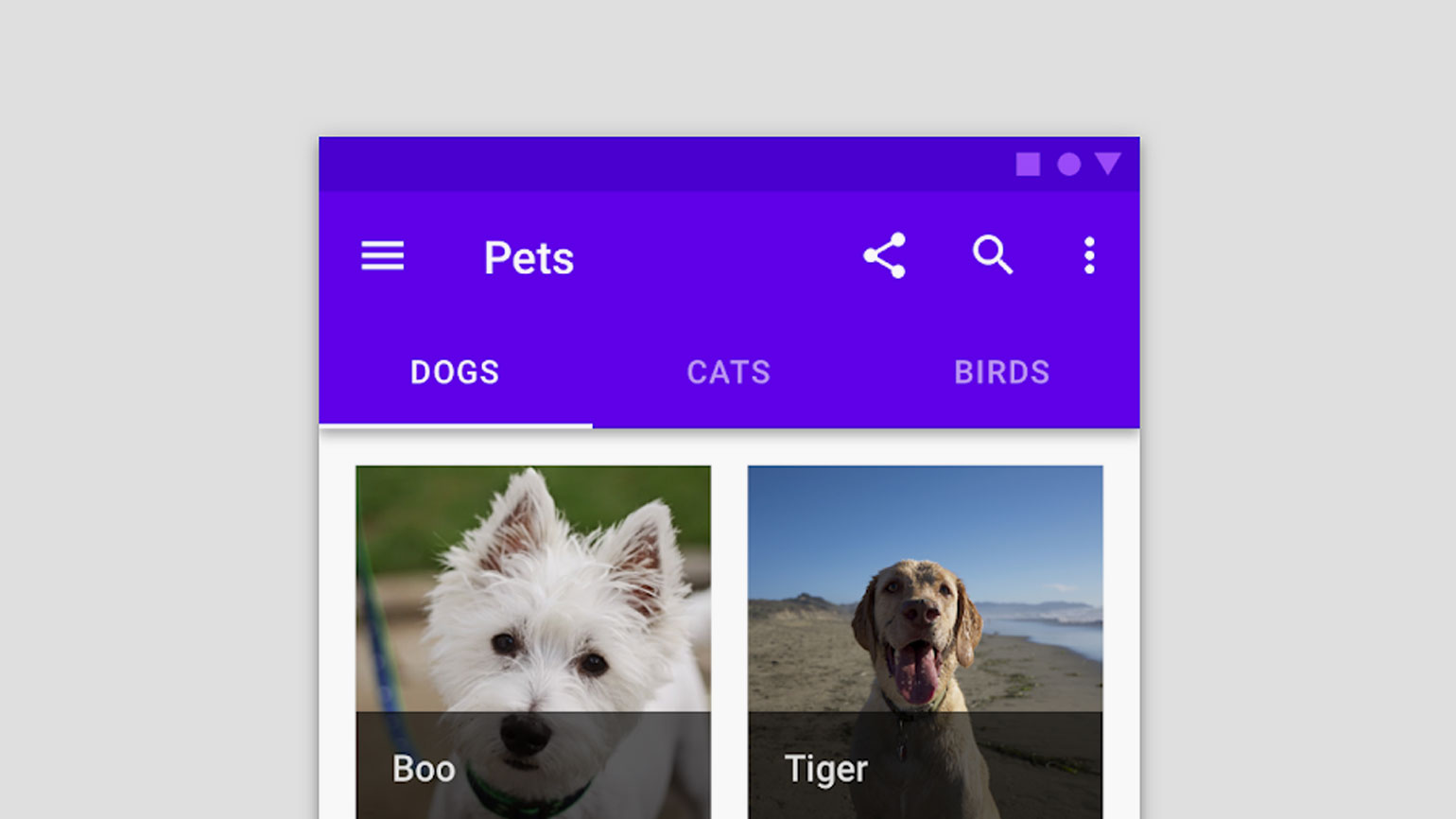Select the Dogs tab
The image size is (1456, 819).
click(455, 373)
